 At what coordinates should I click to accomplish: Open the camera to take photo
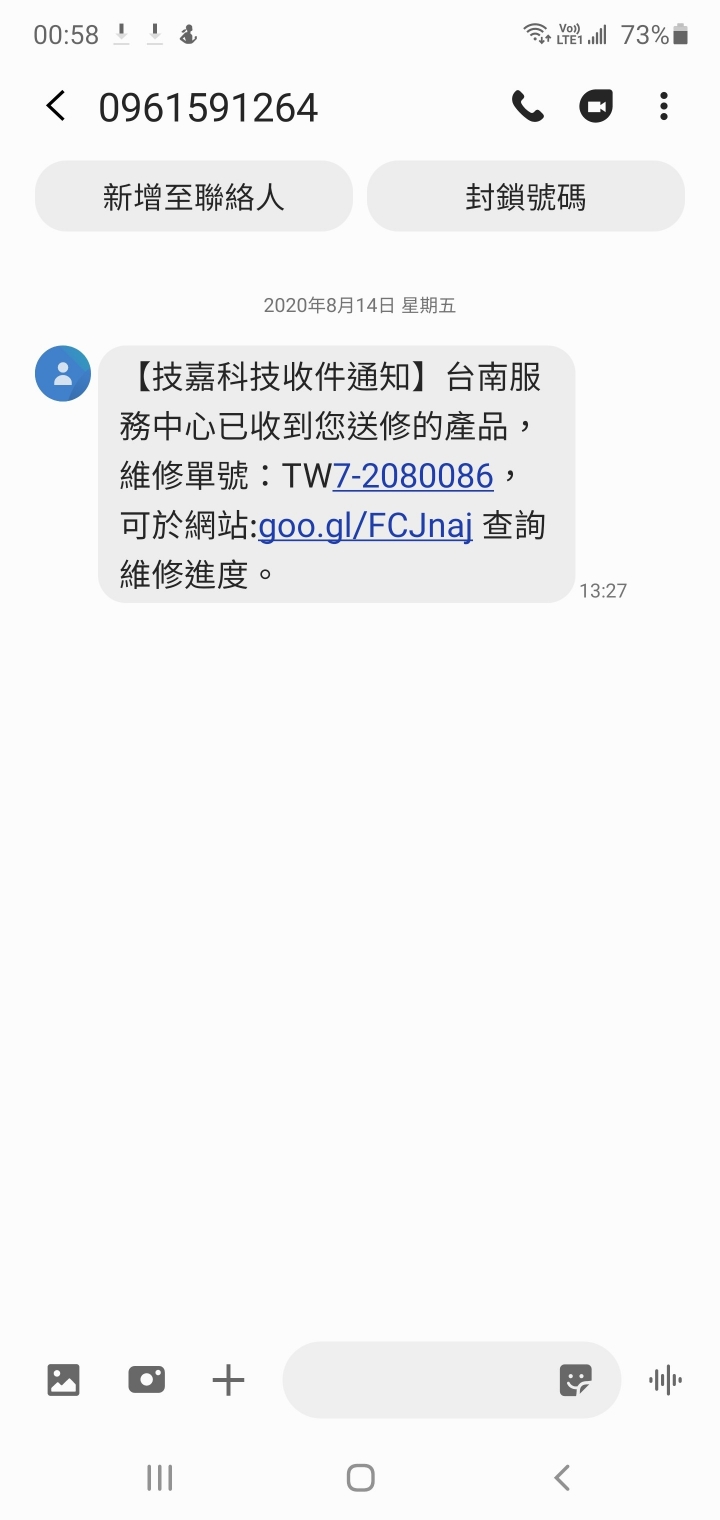(x=146, y=1380)
